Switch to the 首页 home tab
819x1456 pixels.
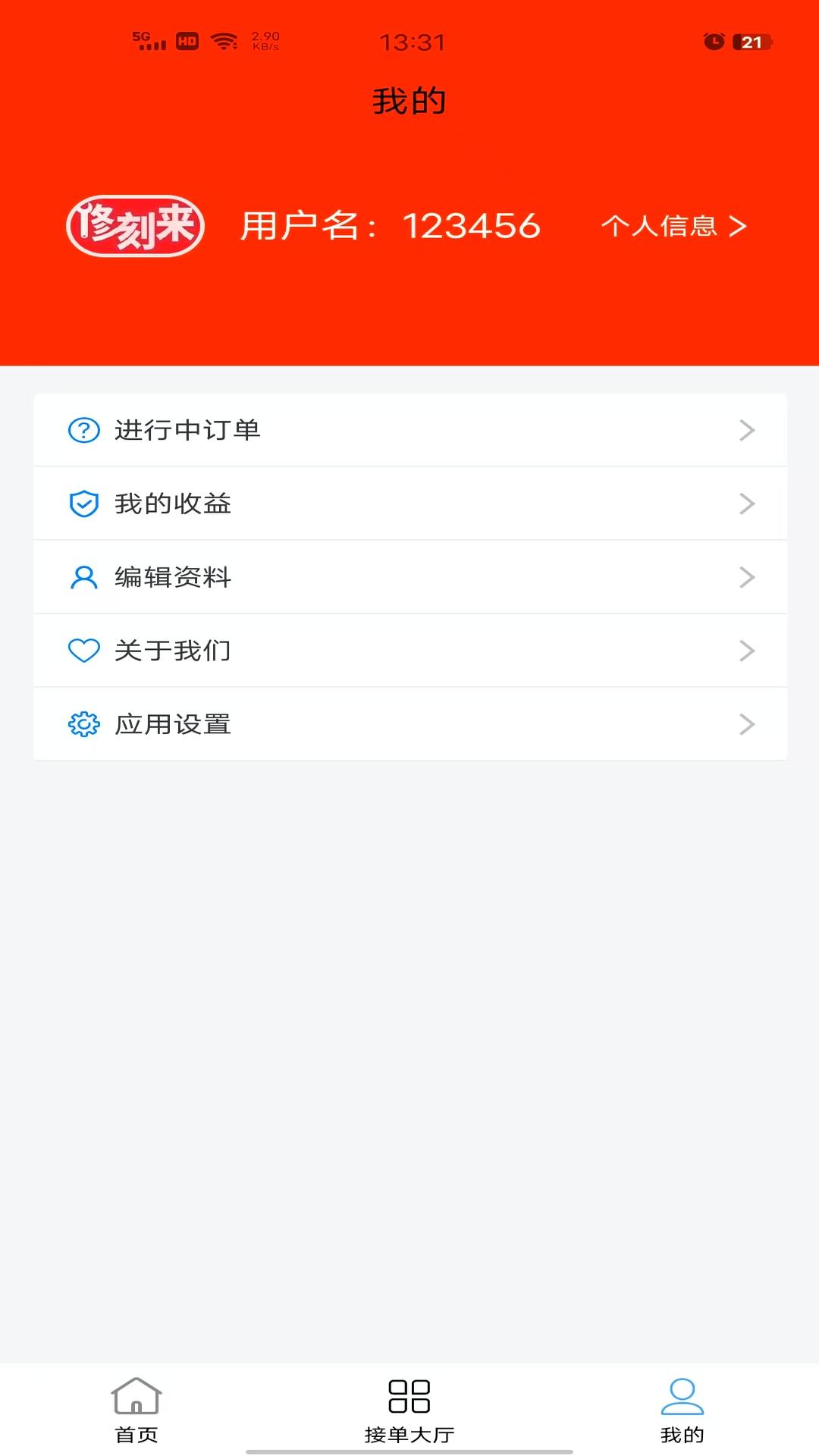coord(136,1410)
